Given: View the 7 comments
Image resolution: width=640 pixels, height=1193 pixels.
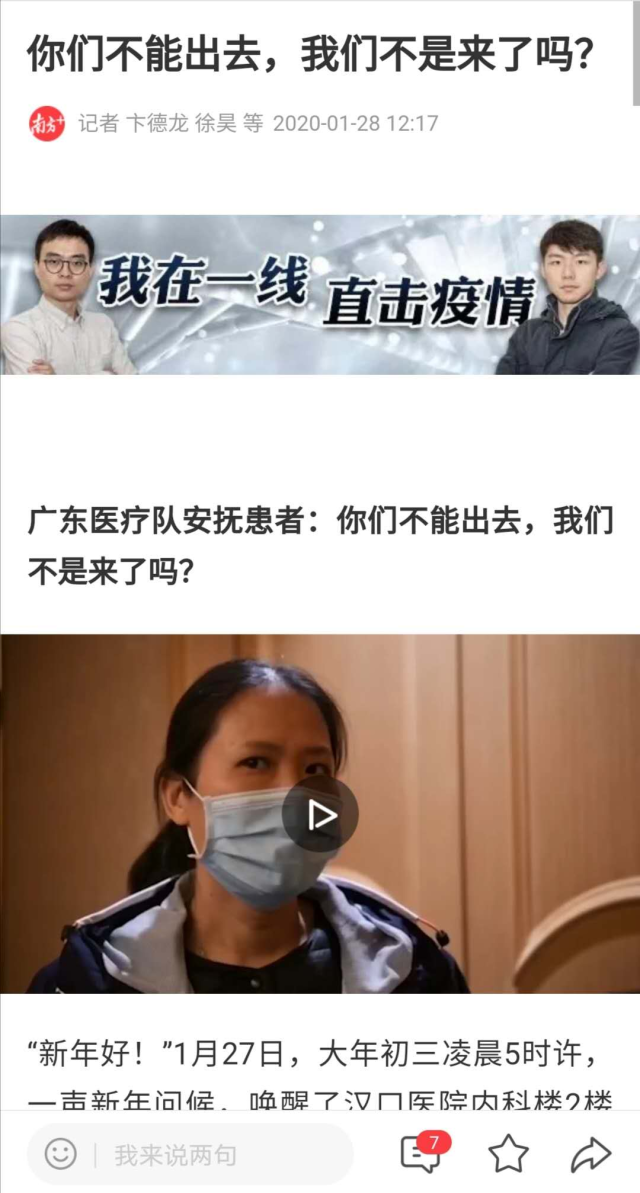Looking at the screenshot, I should click(421, 1154).
